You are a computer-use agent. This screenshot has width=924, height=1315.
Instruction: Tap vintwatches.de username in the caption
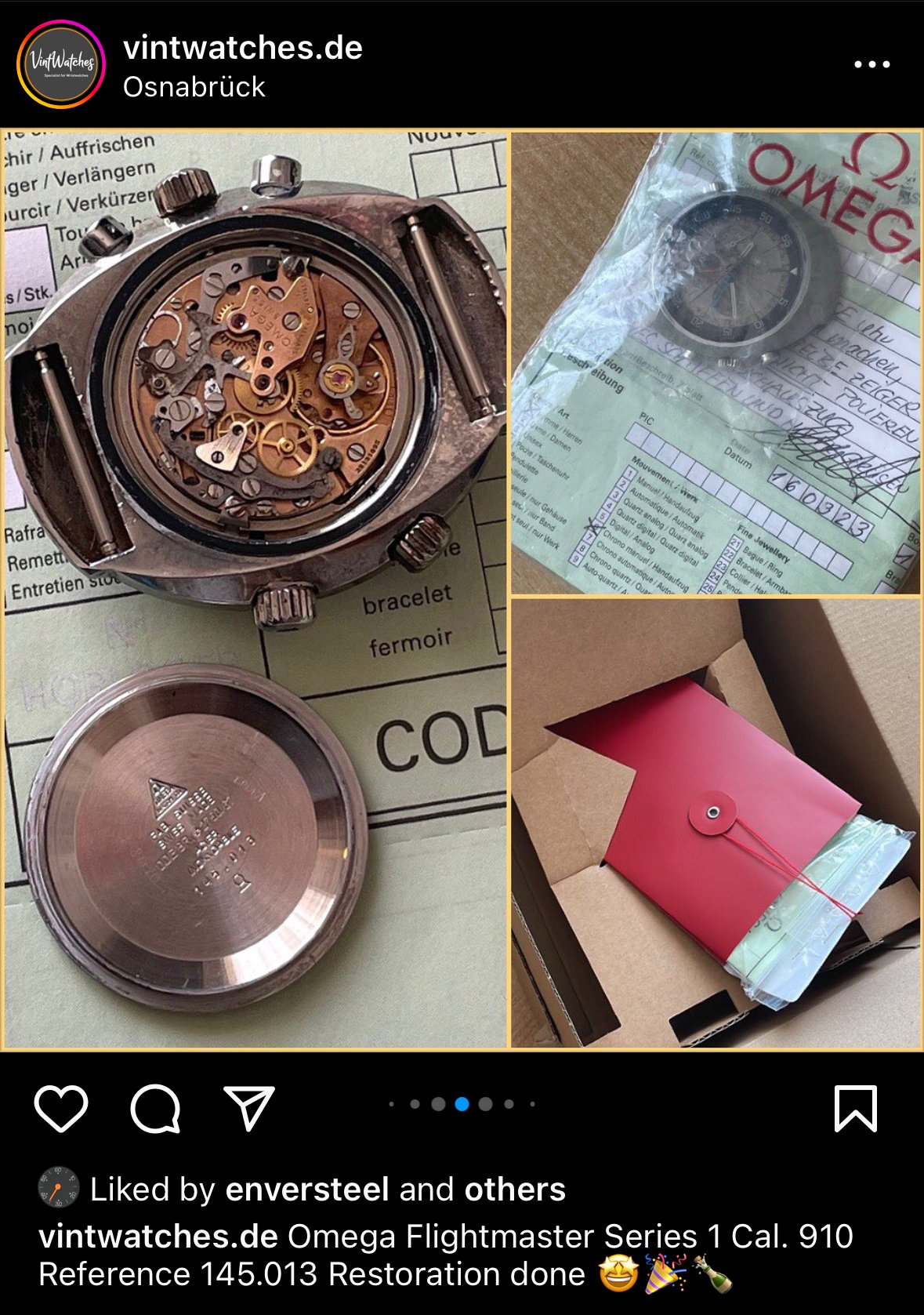158,1237
